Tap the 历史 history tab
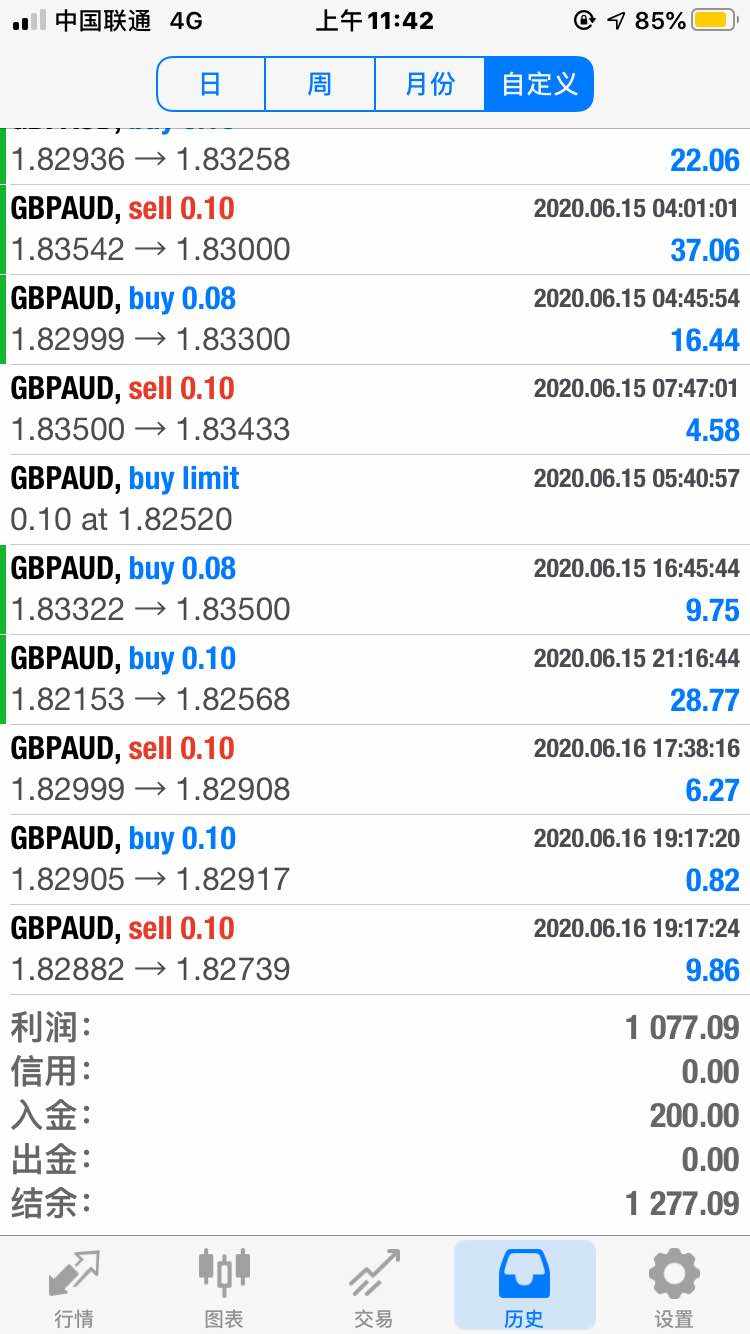Viewport: 750px width, 1334px height. pos(524,1287)
